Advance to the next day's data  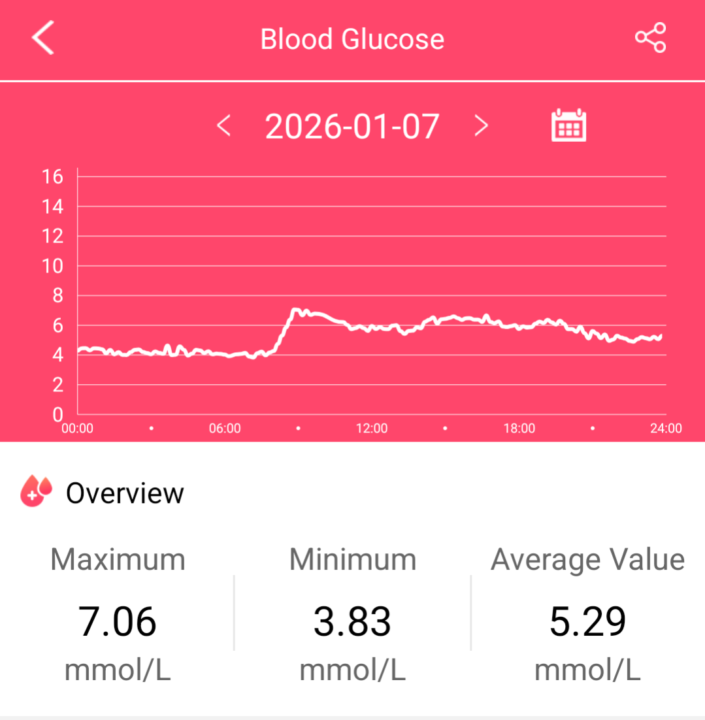click(481, 126)
